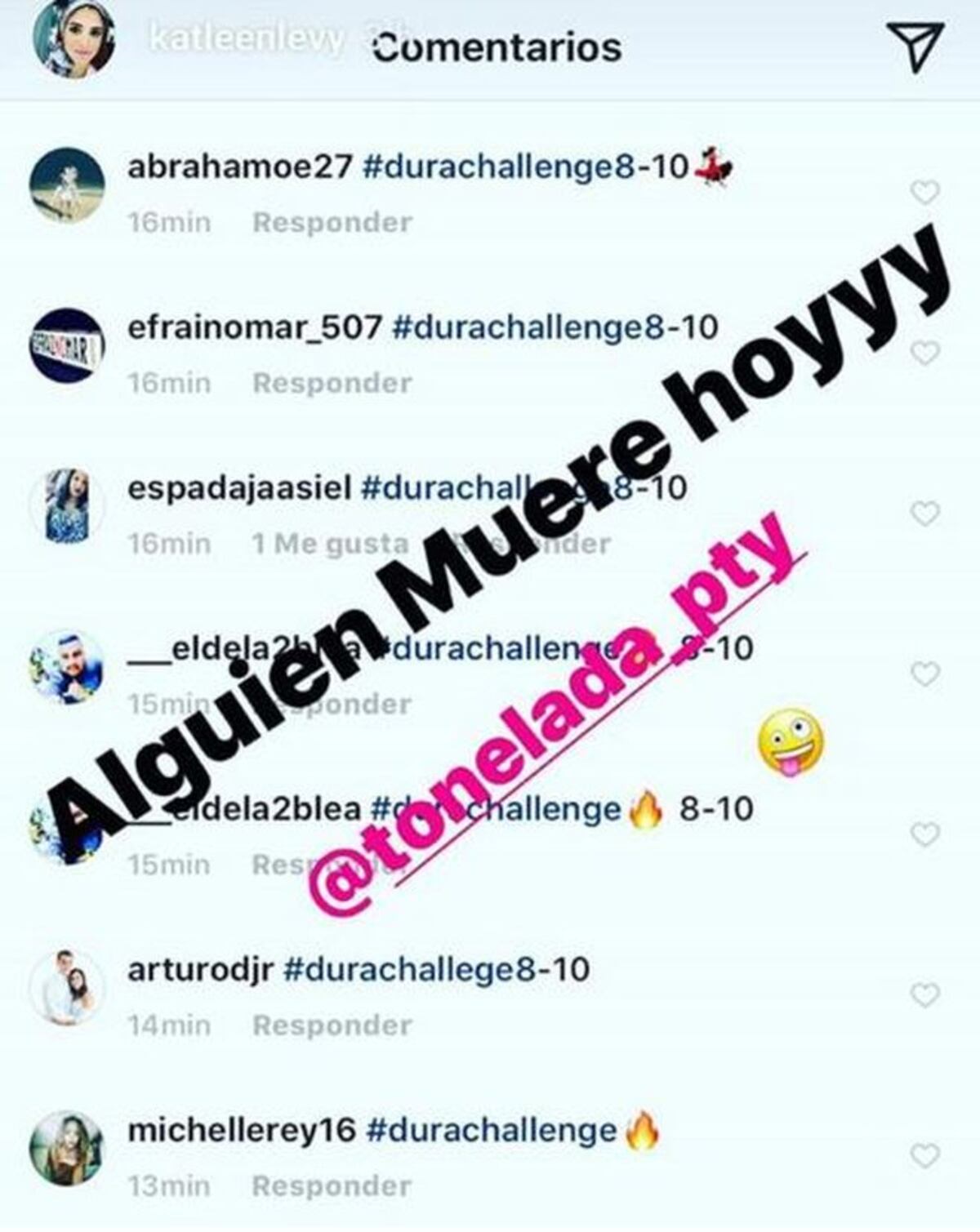Tap the heart next to efrainomar_507's comment
Image resolution: width=980 pixels, height=1232 pixels.
(925, 353)
